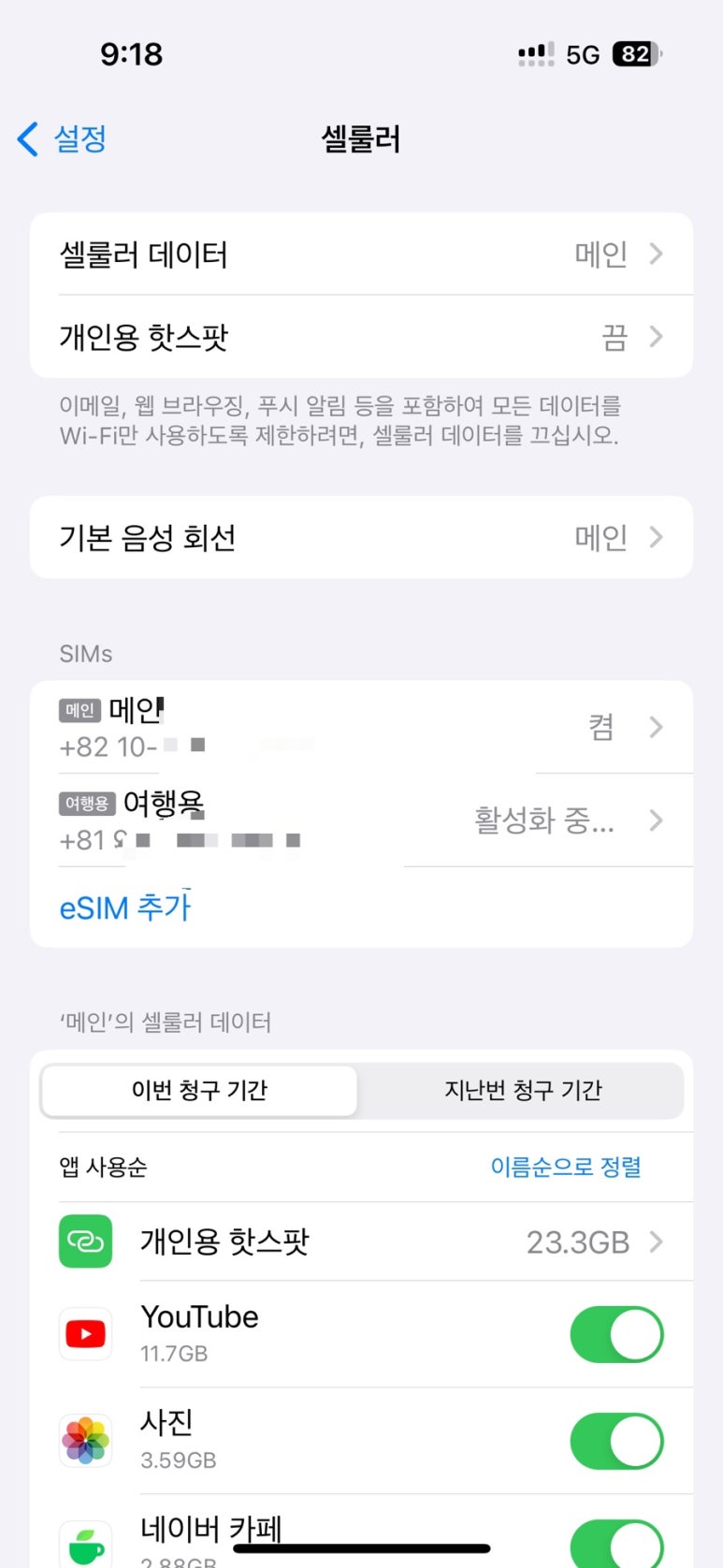
Task: Open 개인용 핫스팟 row set to 끔
Action: [361, 337]
